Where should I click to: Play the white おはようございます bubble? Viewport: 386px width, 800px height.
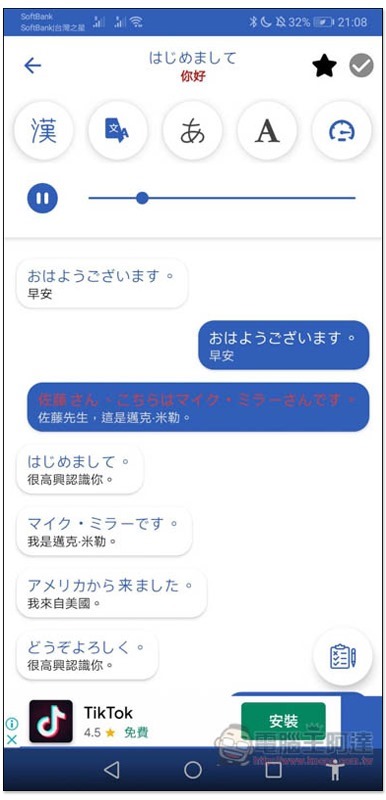(102, 284)
